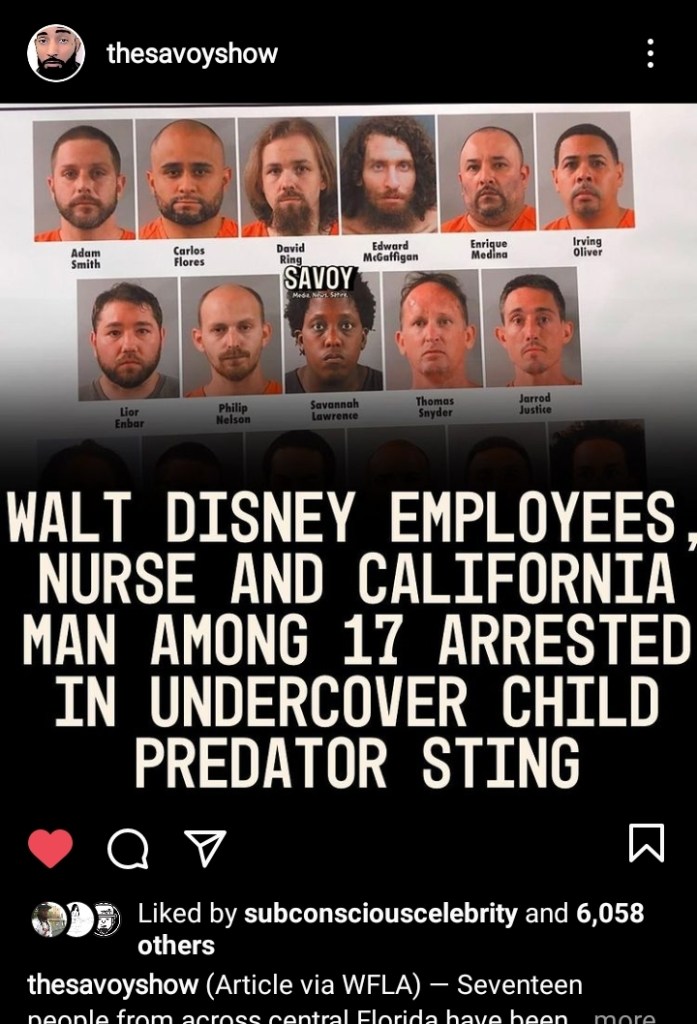The image size is (697, 1024).
Task: Save the post with the bookmark icon
Action: coord(646,843)
